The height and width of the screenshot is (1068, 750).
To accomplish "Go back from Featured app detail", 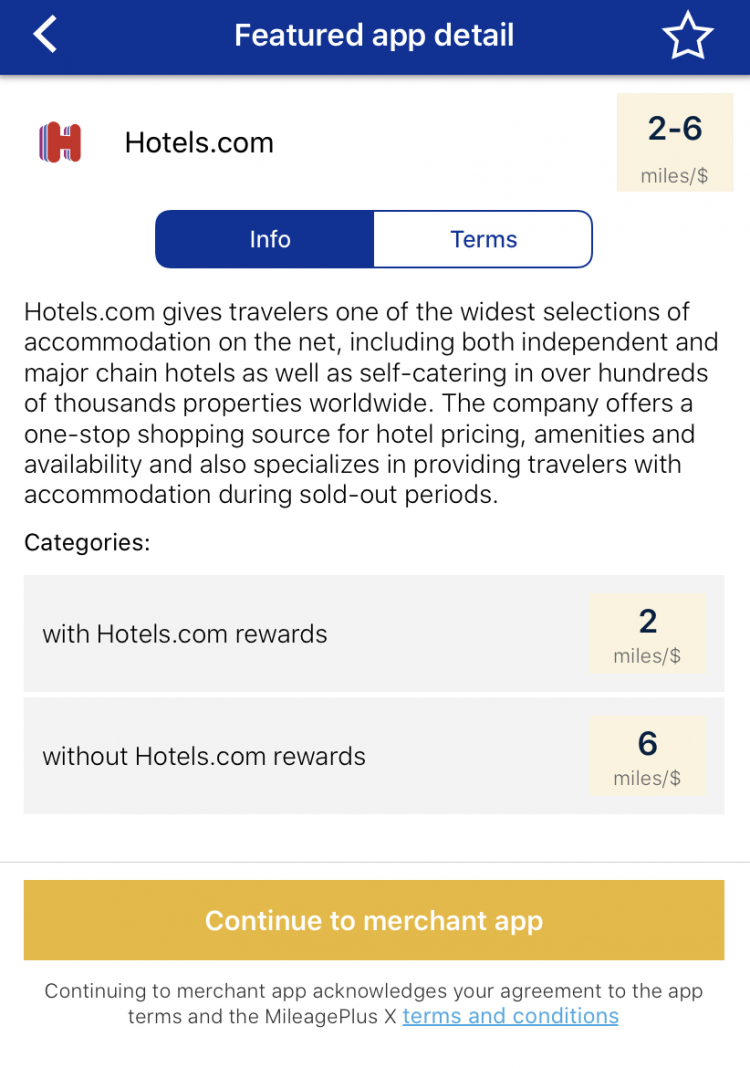I will (x=46, y=35).
